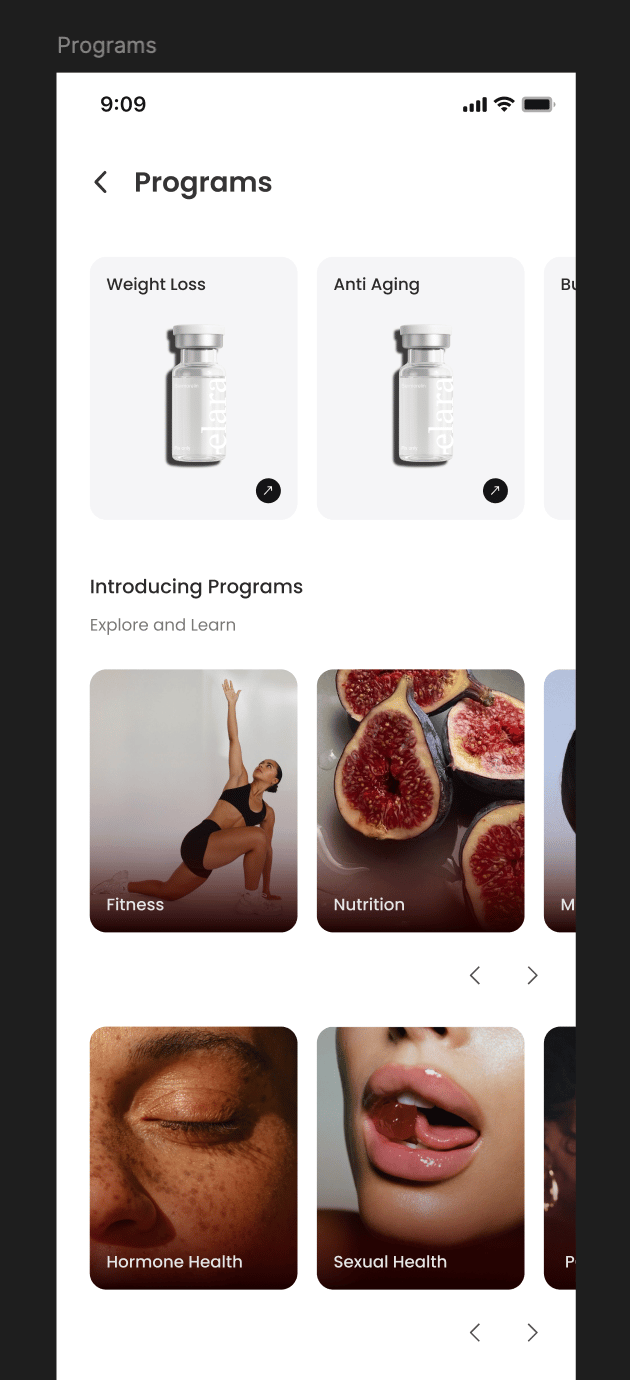The width and height of the screenshot is (630, 1380).
Task: Open the Hormone Health tile
Action: tap(193, 1157)
